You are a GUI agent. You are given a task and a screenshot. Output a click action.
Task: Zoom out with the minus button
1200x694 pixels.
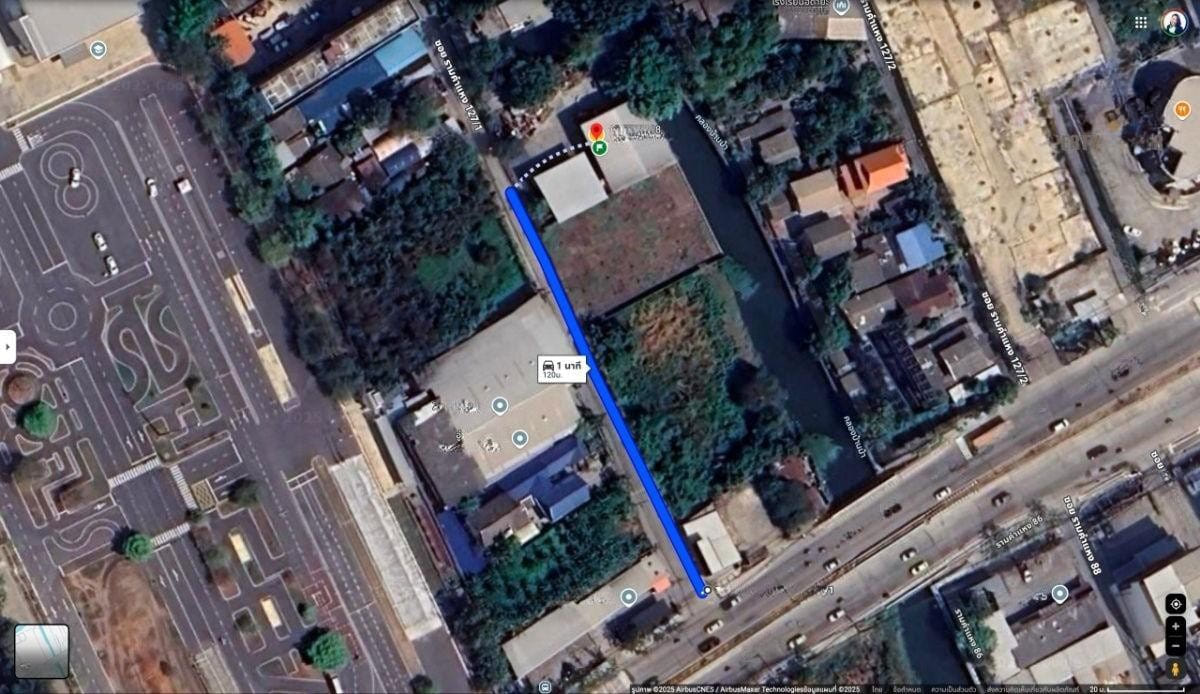tap(1175, 646)
